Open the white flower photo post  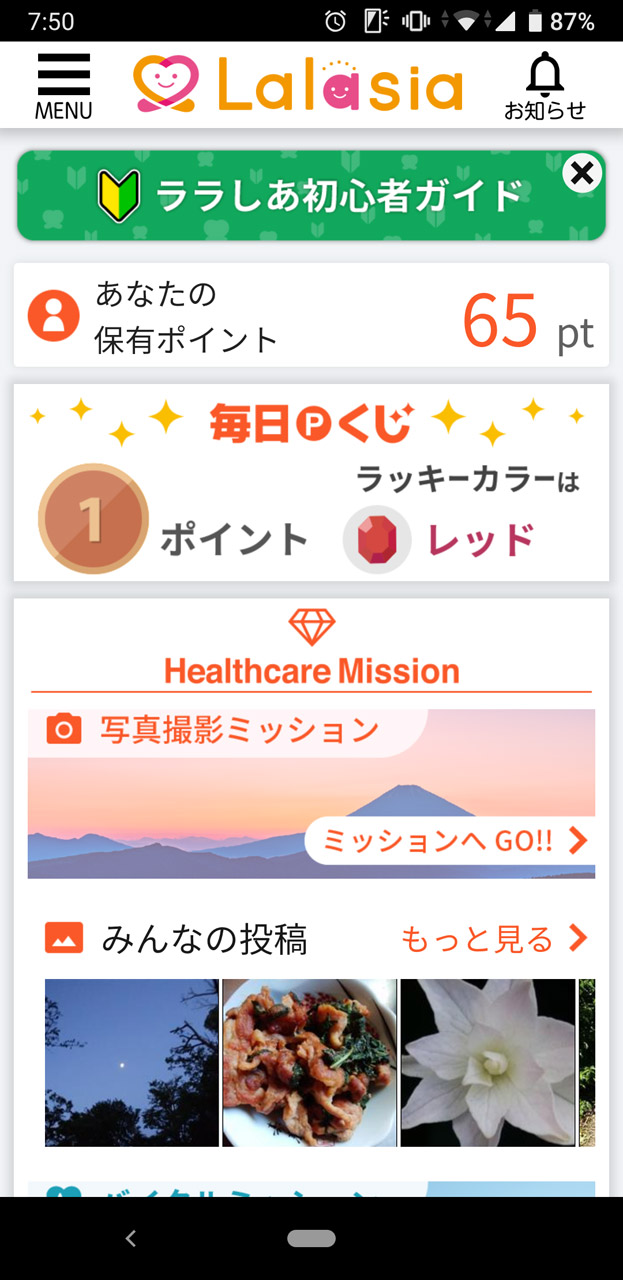click(488, 1062)
